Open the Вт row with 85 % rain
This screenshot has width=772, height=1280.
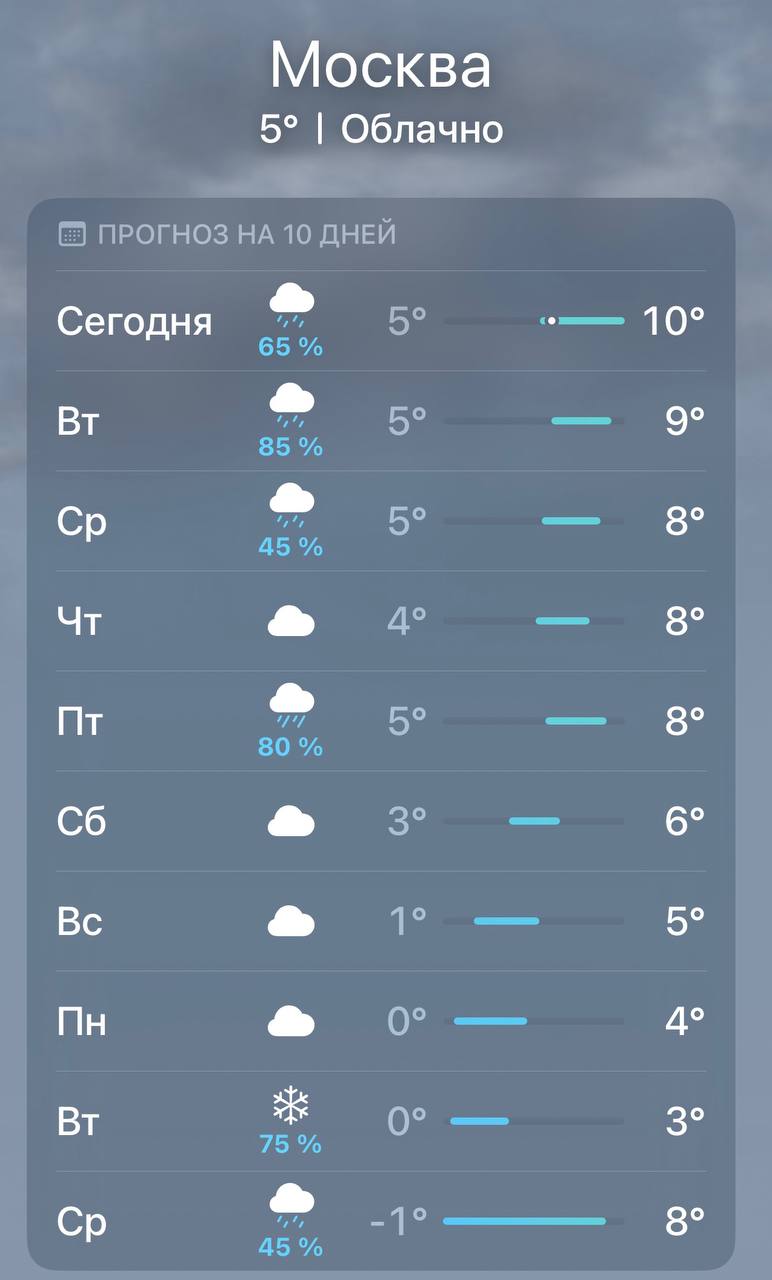click(x=380, y=421)
